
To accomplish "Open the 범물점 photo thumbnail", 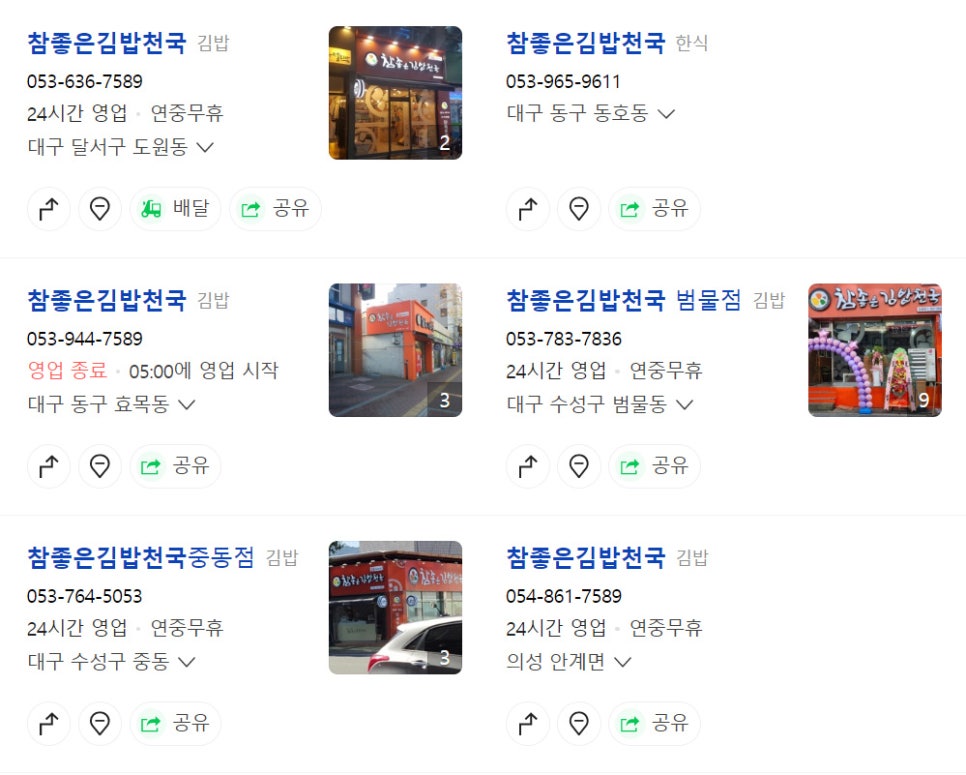I will [874, 350].
